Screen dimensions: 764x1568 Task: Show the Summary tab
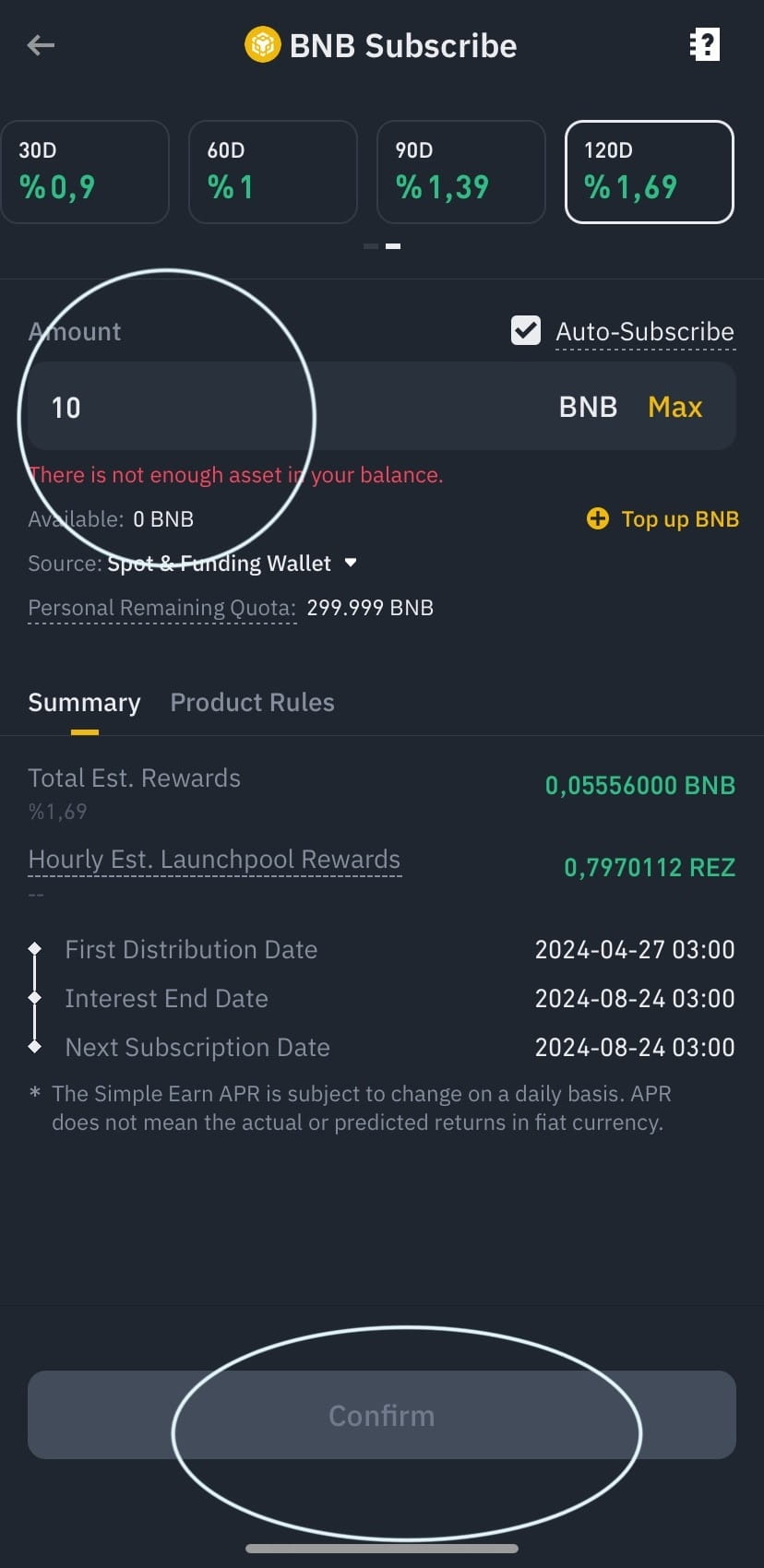tap(84, 703)
